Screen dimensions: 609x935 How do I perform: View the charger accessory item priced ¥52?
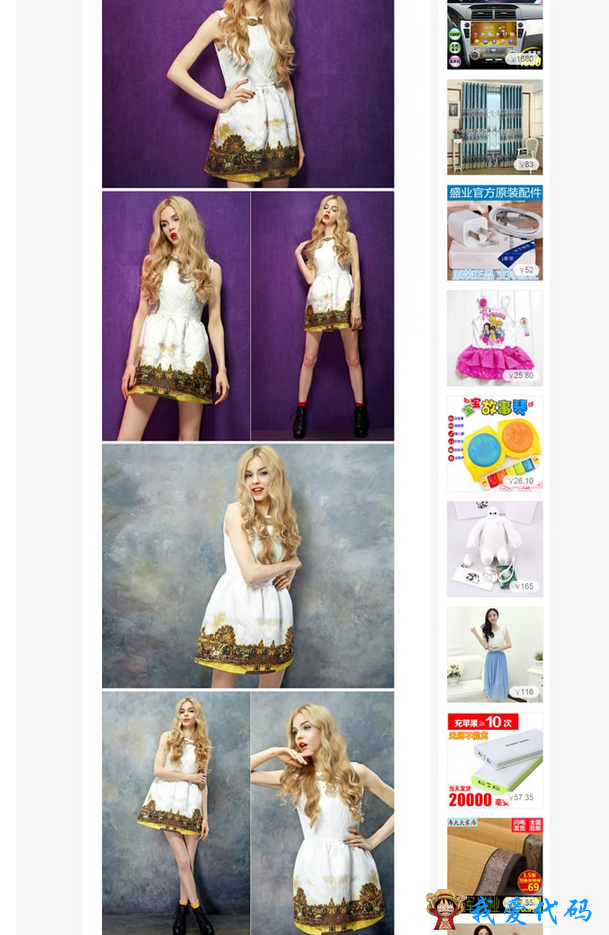tap(494, 233)
